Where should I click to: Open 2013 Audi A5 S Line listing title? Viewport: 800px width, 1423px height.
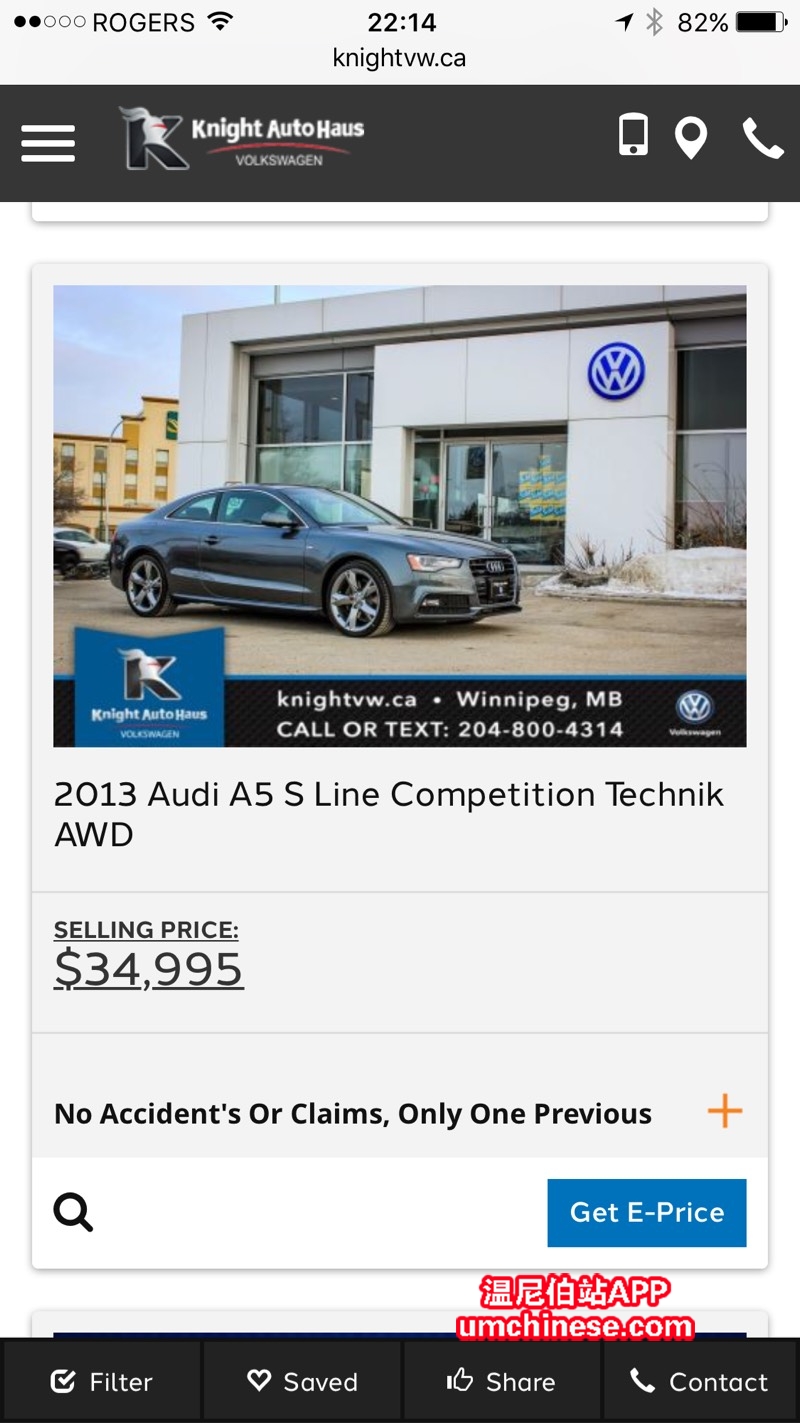388,814
